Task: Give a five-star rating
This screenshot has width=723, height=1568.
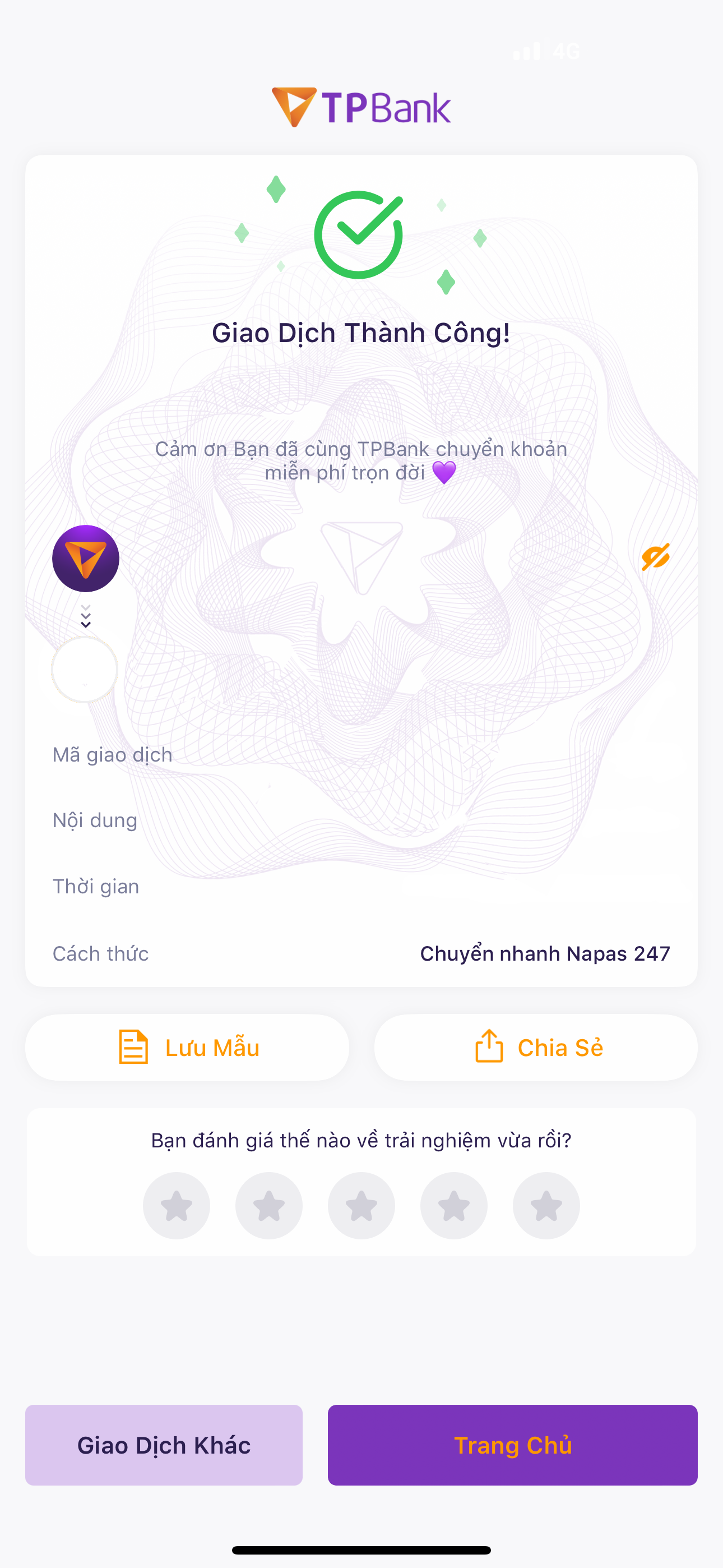Action: [x=546, y=1206]
